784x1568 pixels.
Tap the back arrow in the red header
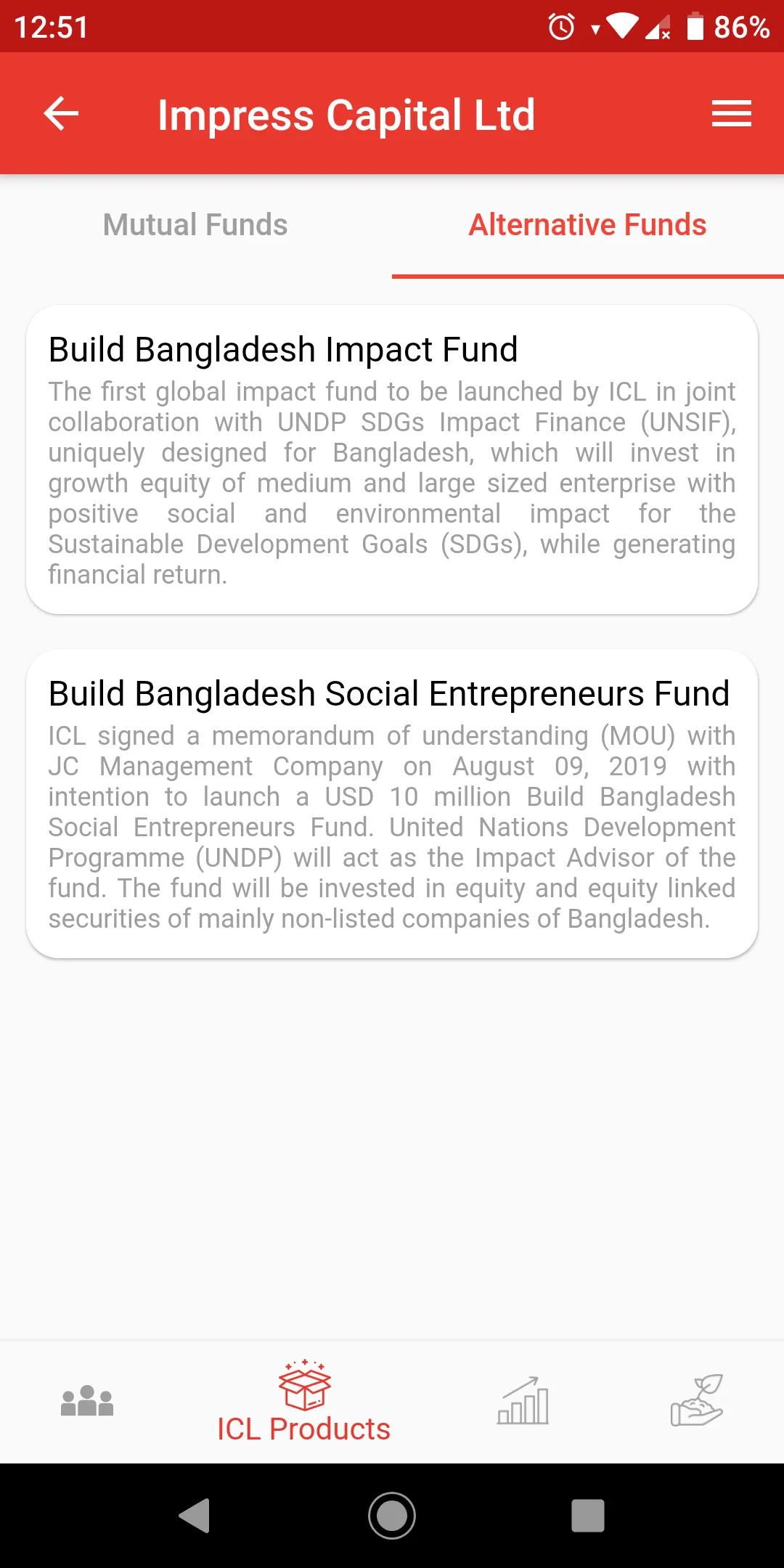(x=60, y=114)
